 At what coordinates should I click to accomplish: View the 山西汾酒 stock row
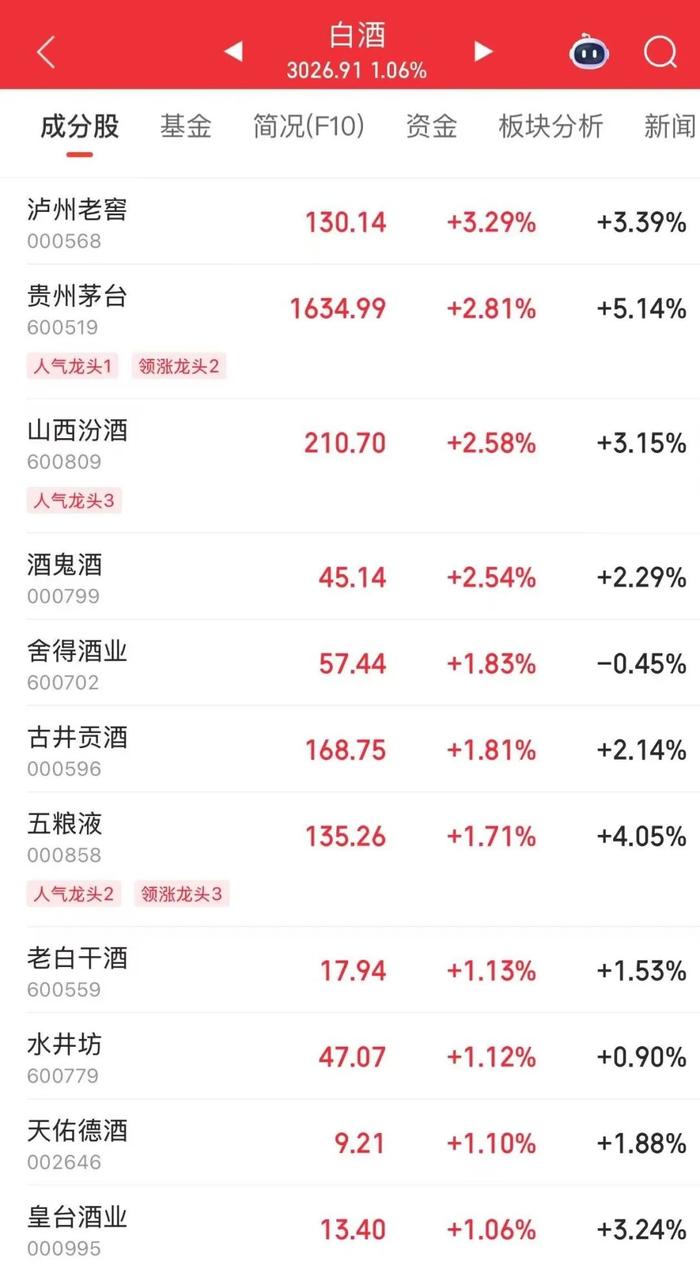350,465
